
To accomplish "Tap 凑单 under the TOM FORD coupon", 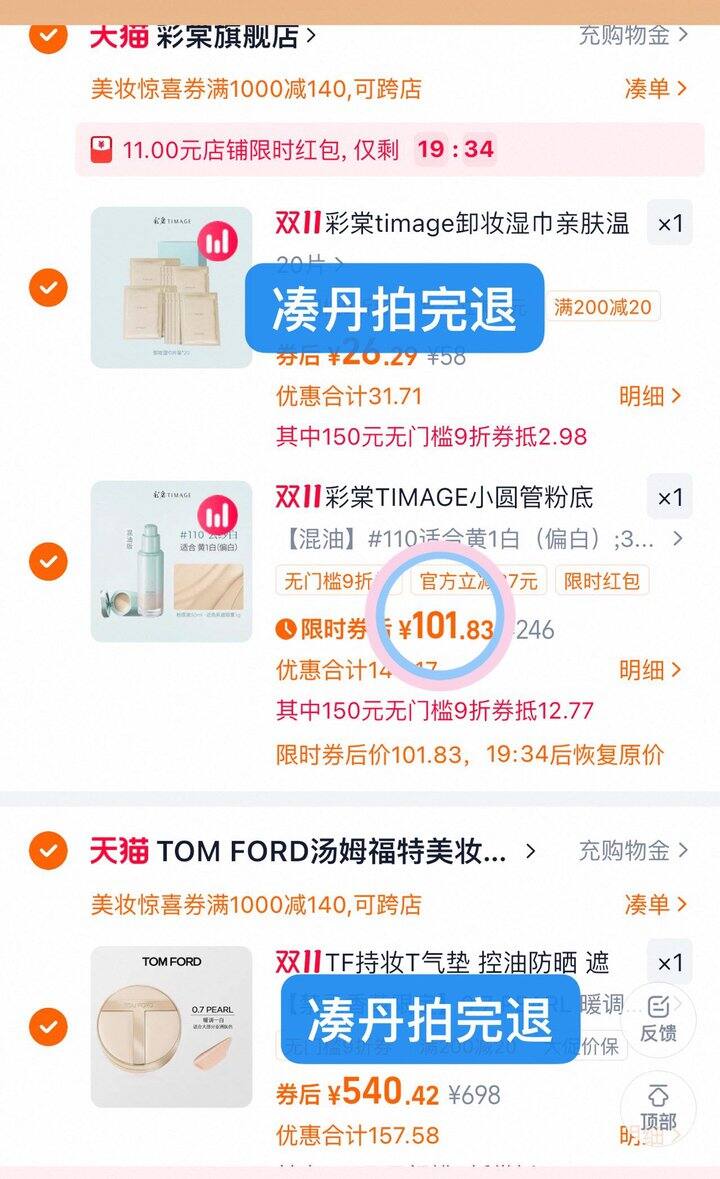I will click(655, 904).
